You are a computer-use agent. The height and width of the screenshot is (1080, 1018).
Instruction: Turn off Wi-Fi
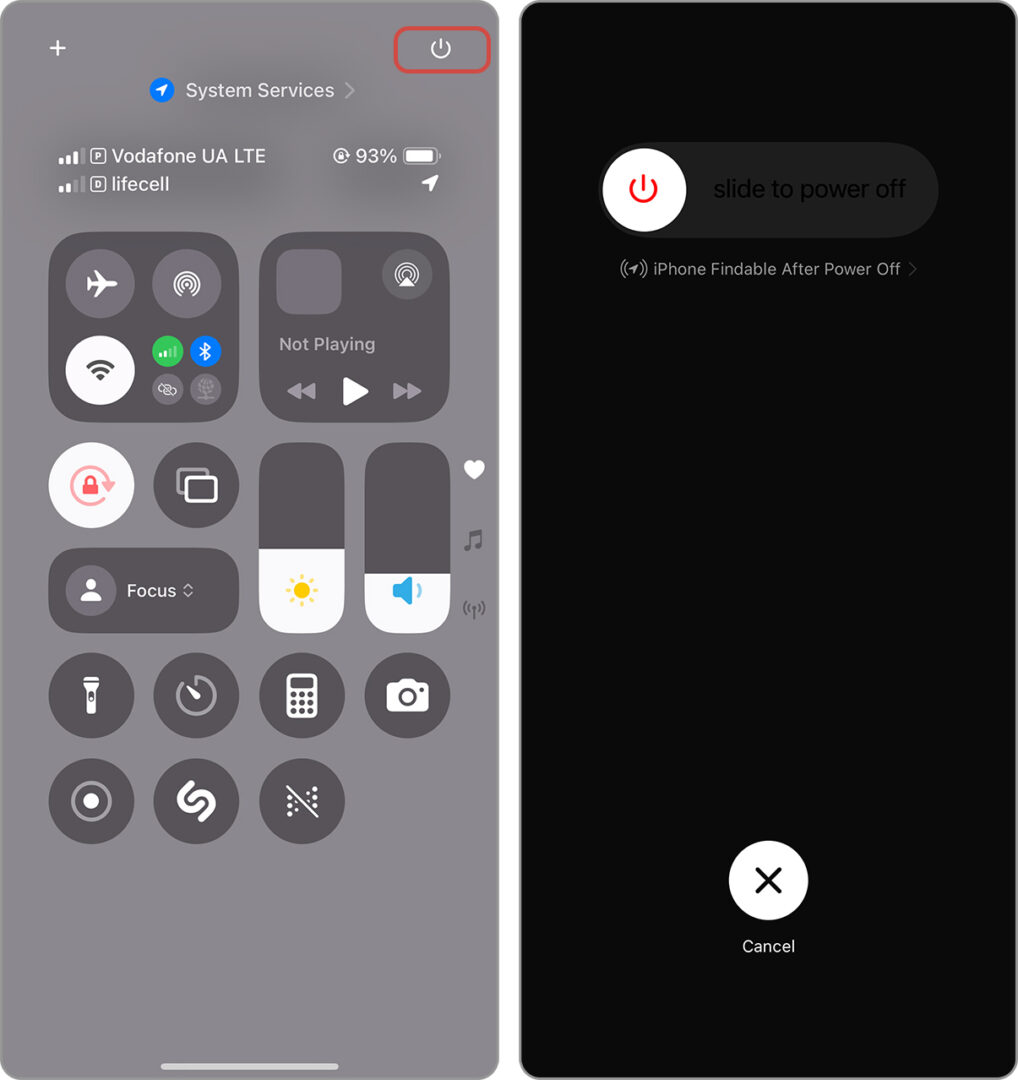click(100, 370)
